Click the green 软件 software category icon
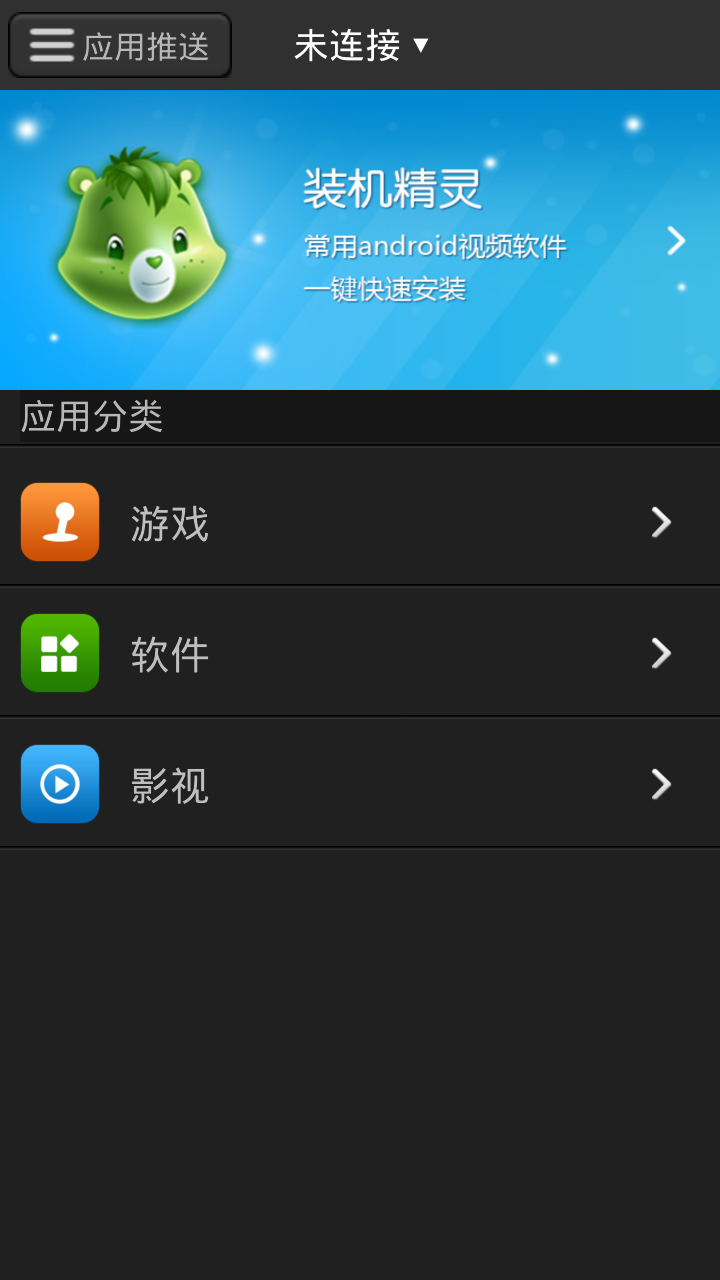Viewport: 720px width, 1280px height. click(x=60, y=653)
